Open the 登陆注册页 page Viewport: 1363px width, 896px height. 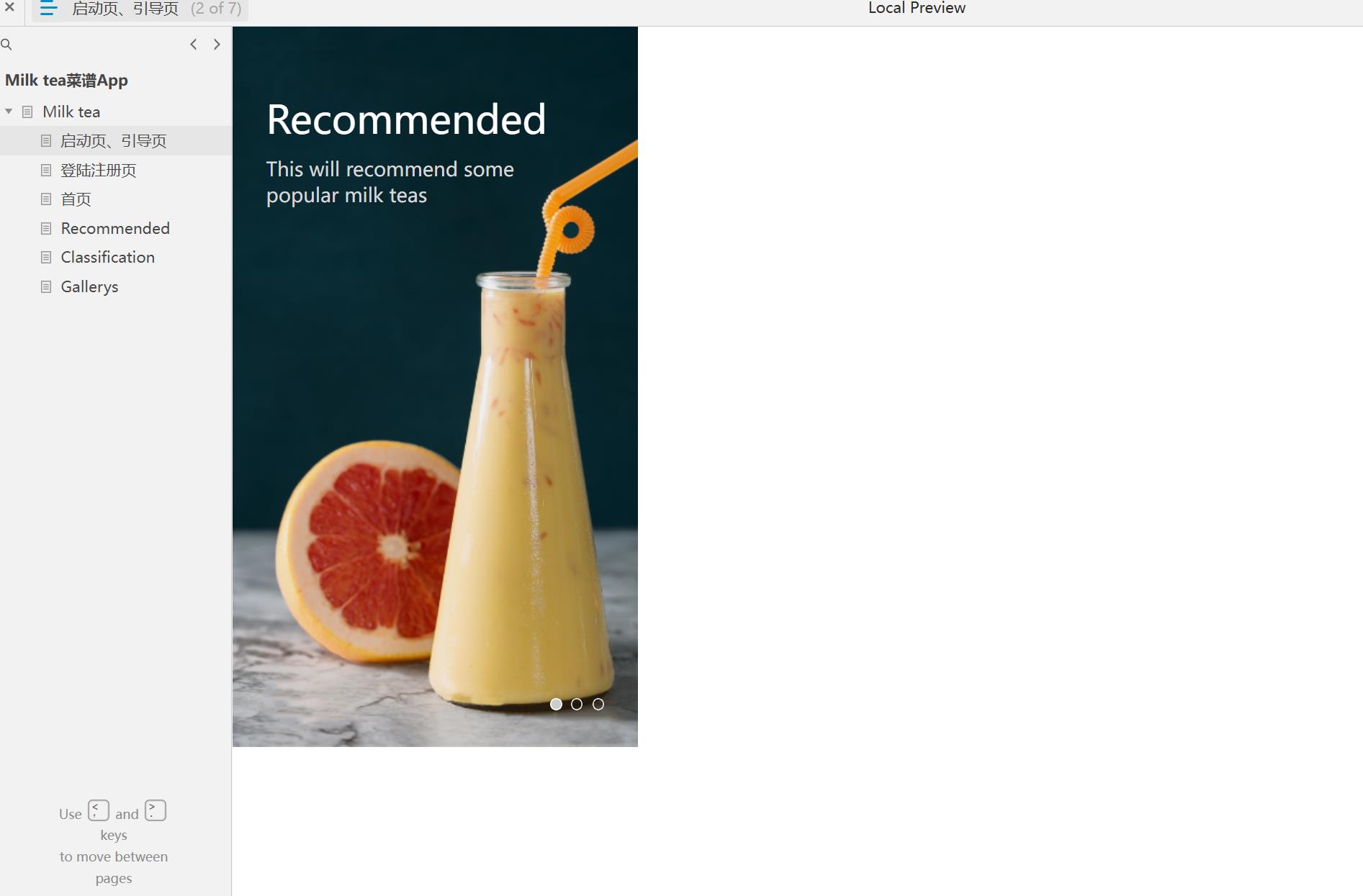pyautogui.click(x=98, y=171)
